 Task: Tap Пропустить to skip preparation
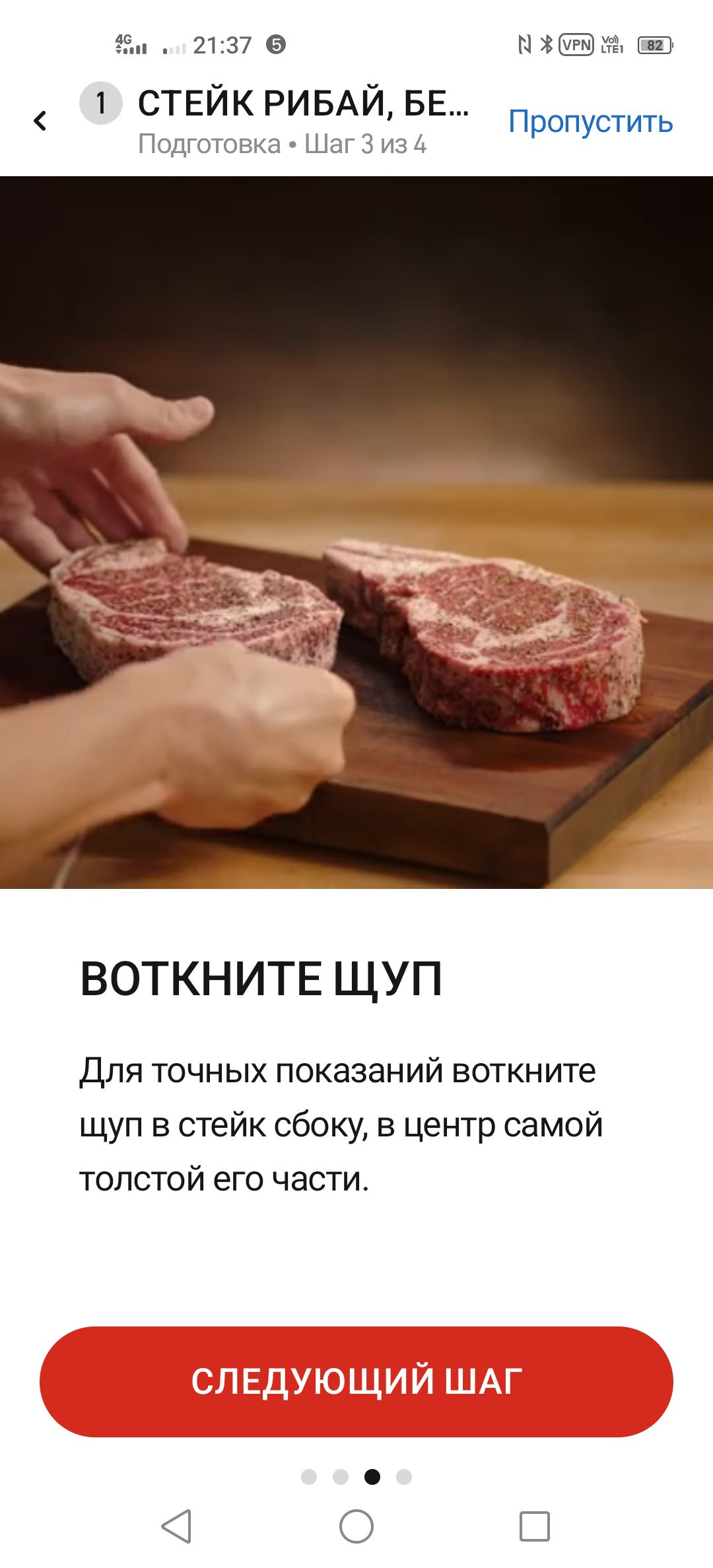[590, 121]
